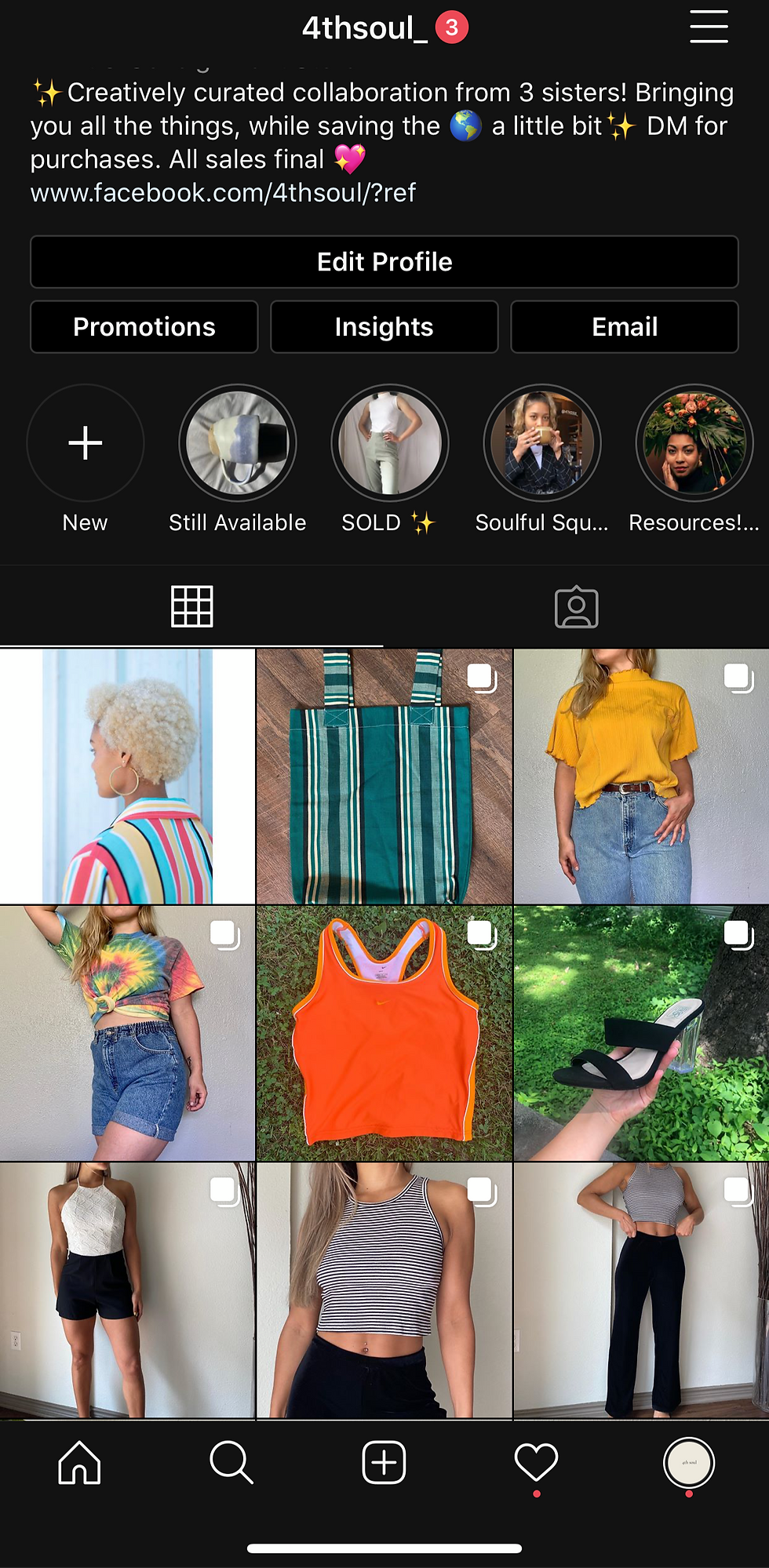The width and height of the screenshot is (769, 1568).
Task: Open the Still Available highlight
Action: 238,443
